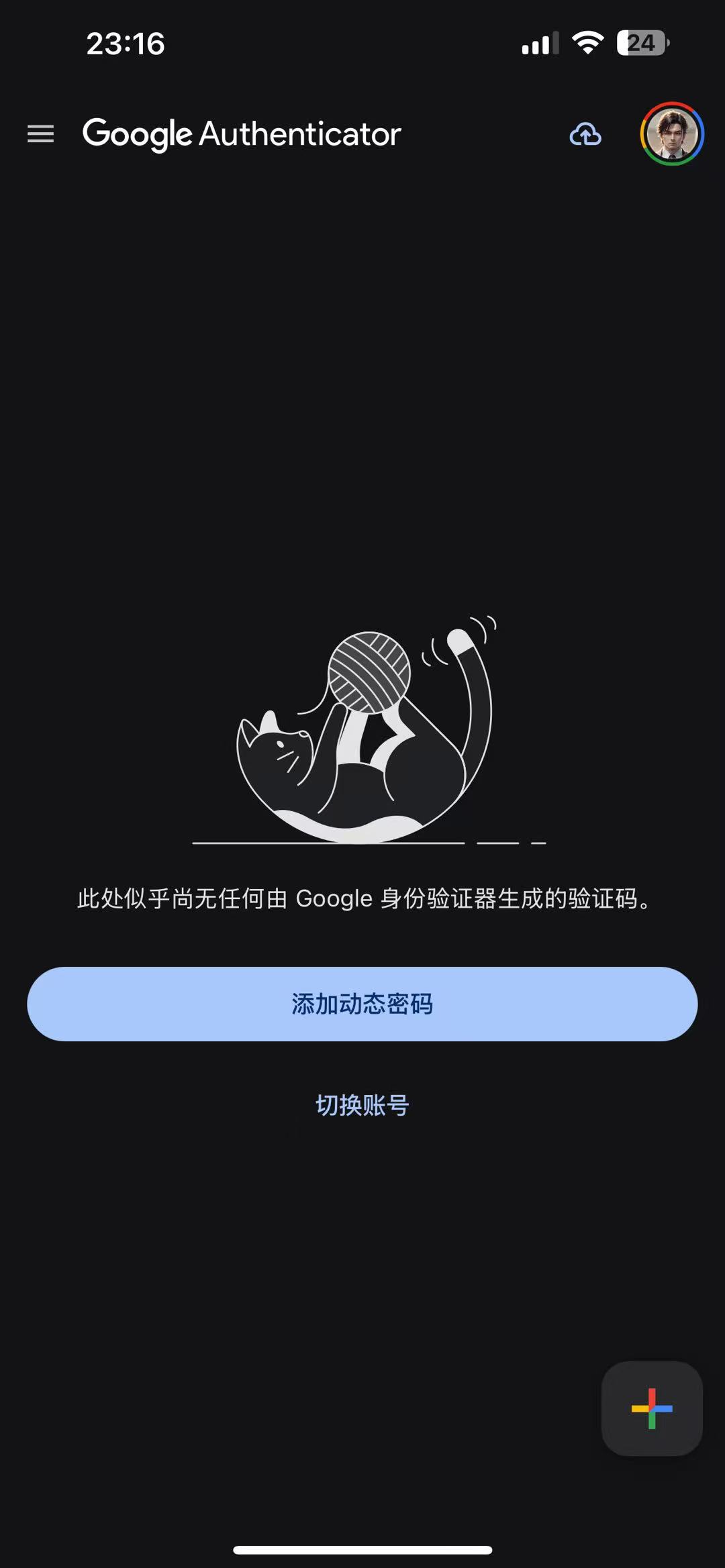Select the 切换账号 link
This screenshot has width=725, height=1568.
point(362,1105)
